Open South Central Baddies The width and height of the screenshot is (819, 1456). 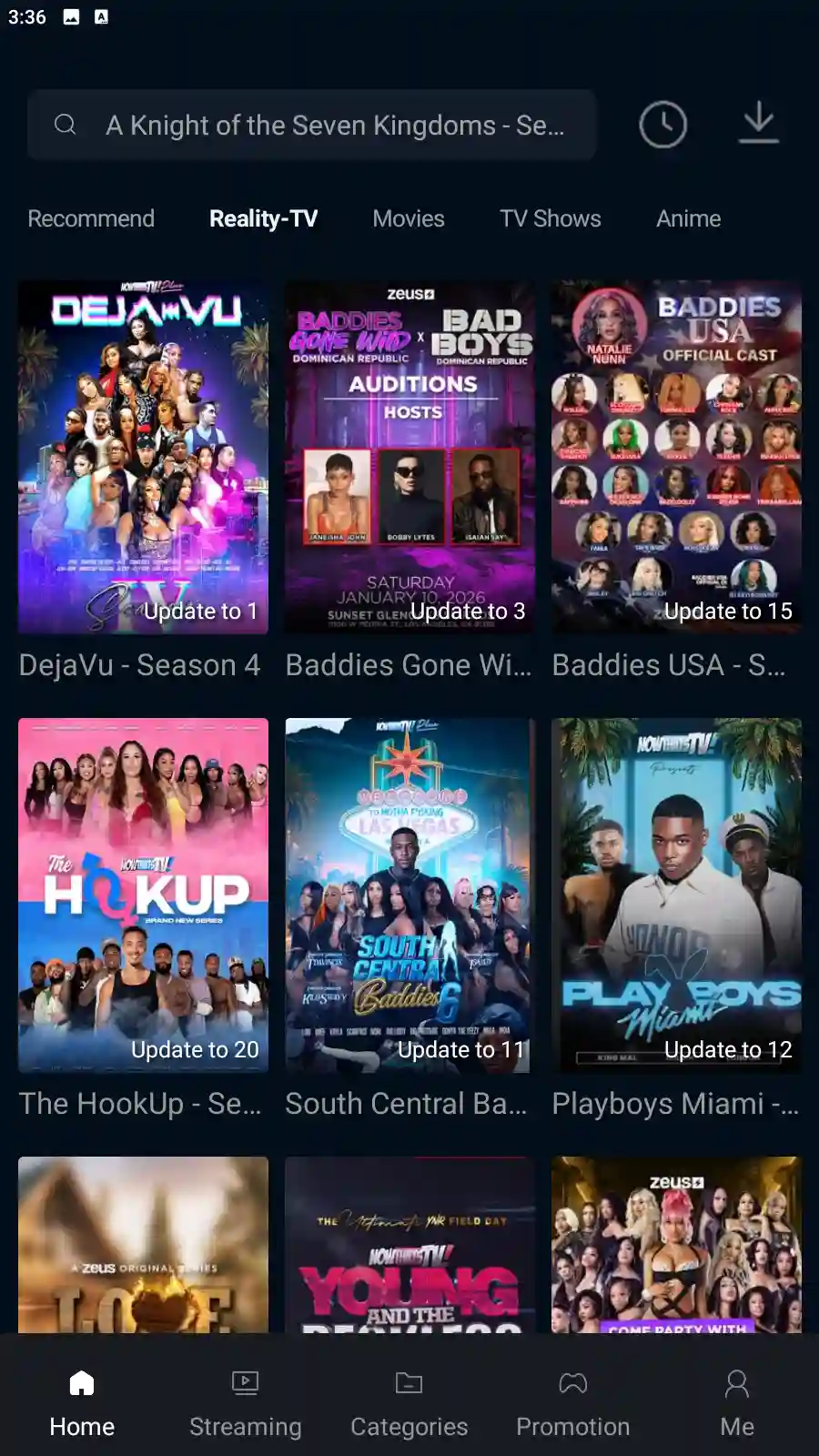pyautogui.click(x=409, y=895)
